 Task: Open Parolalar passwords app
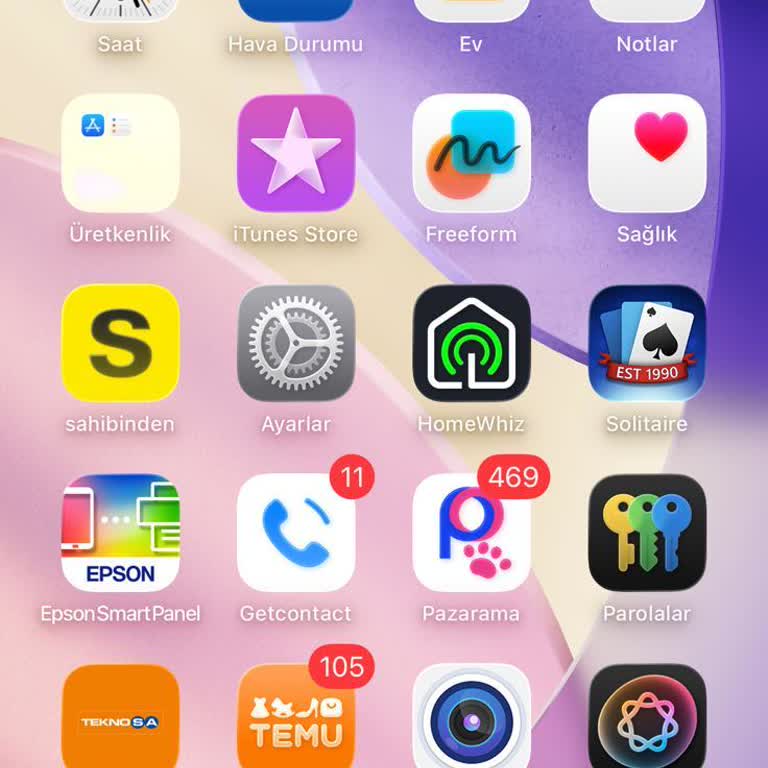[x=647, y=533]
